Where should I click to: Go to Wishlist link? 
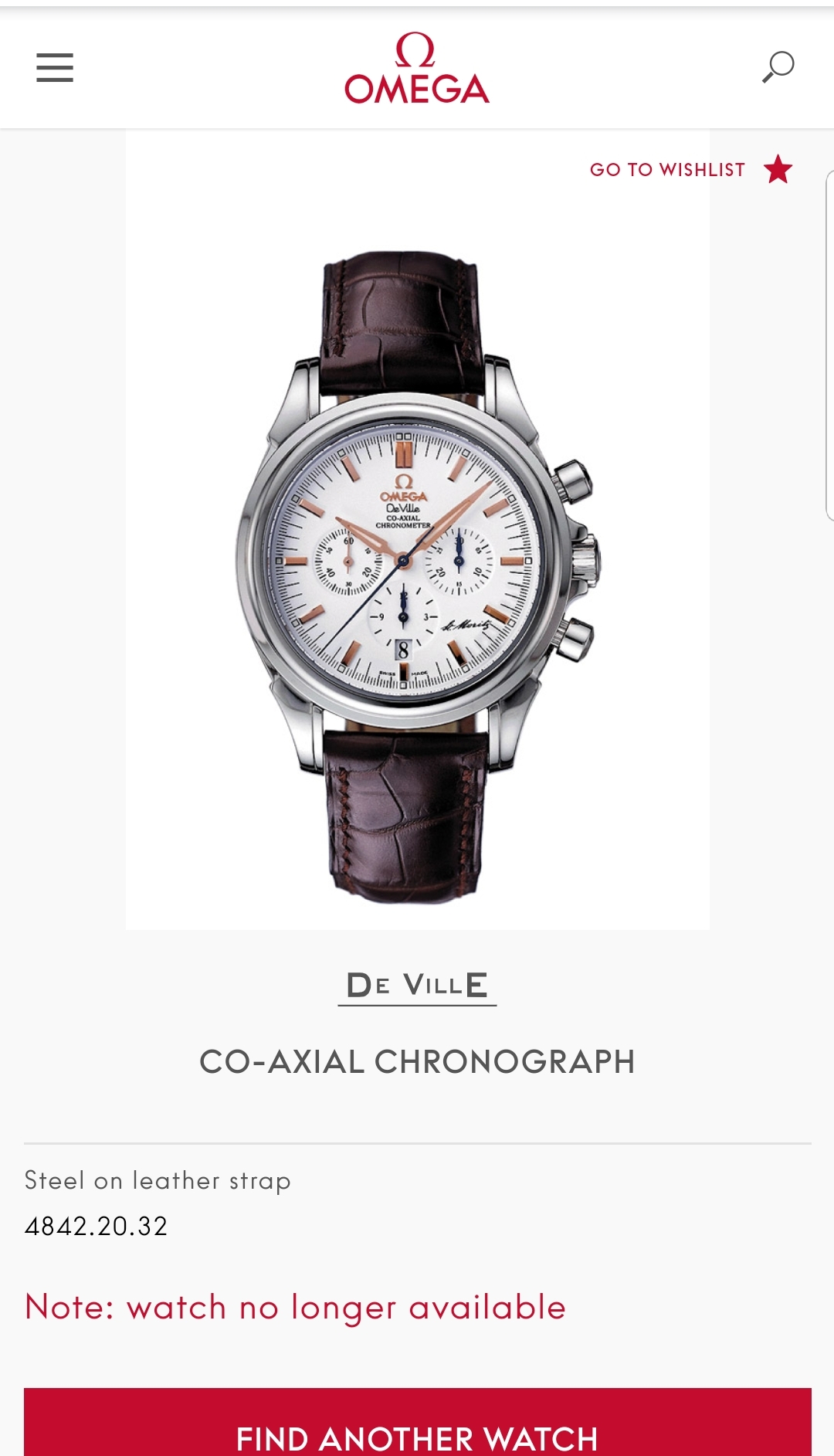691,169
